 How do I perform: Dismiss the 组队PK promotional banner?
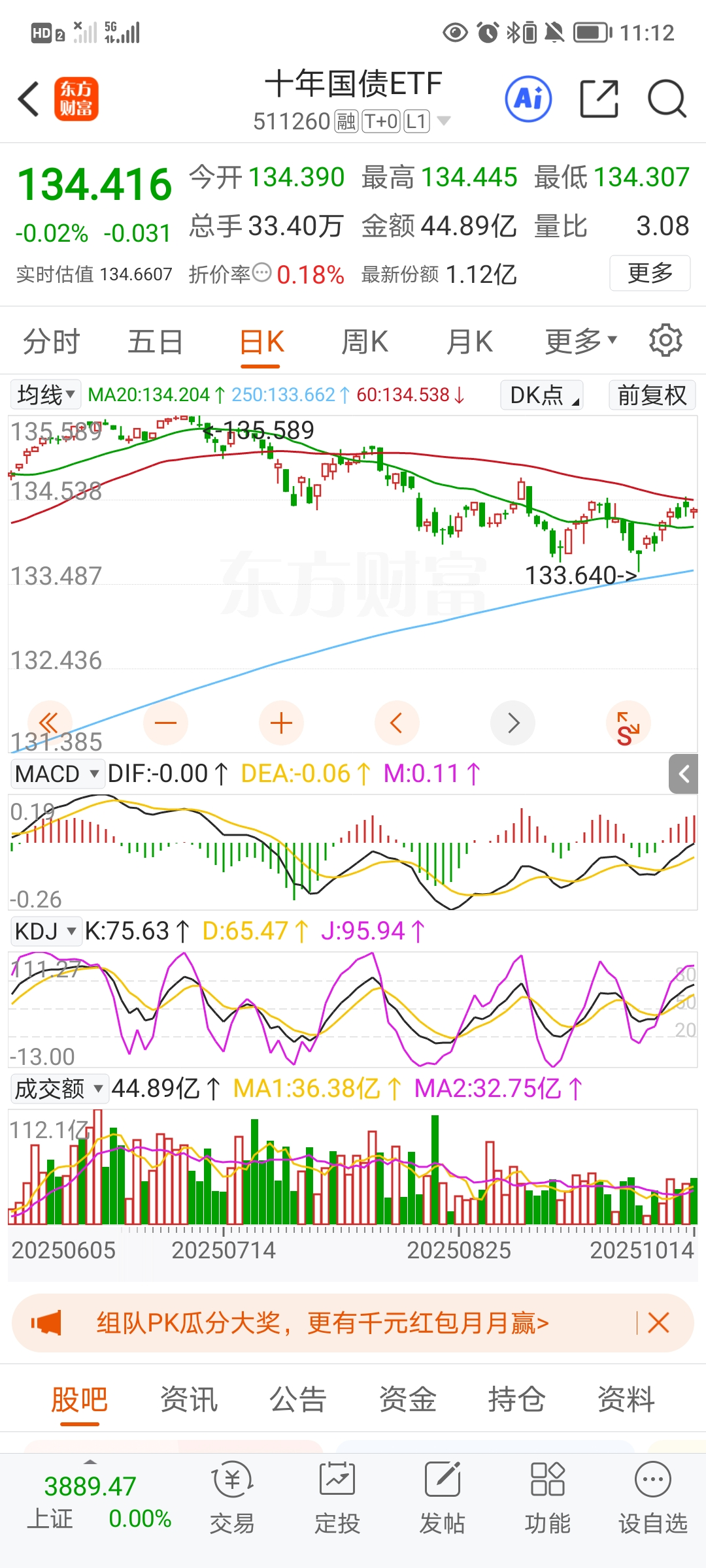tap(658, 1323)
